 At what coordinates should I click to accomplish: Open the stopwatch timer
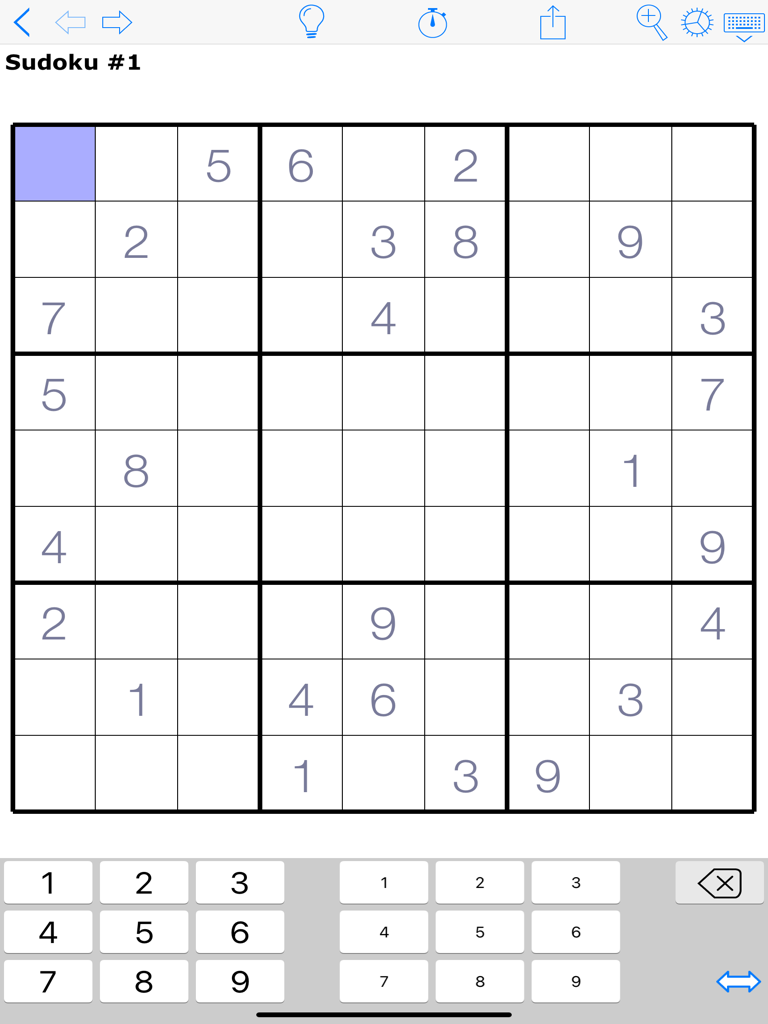point(432,22)
